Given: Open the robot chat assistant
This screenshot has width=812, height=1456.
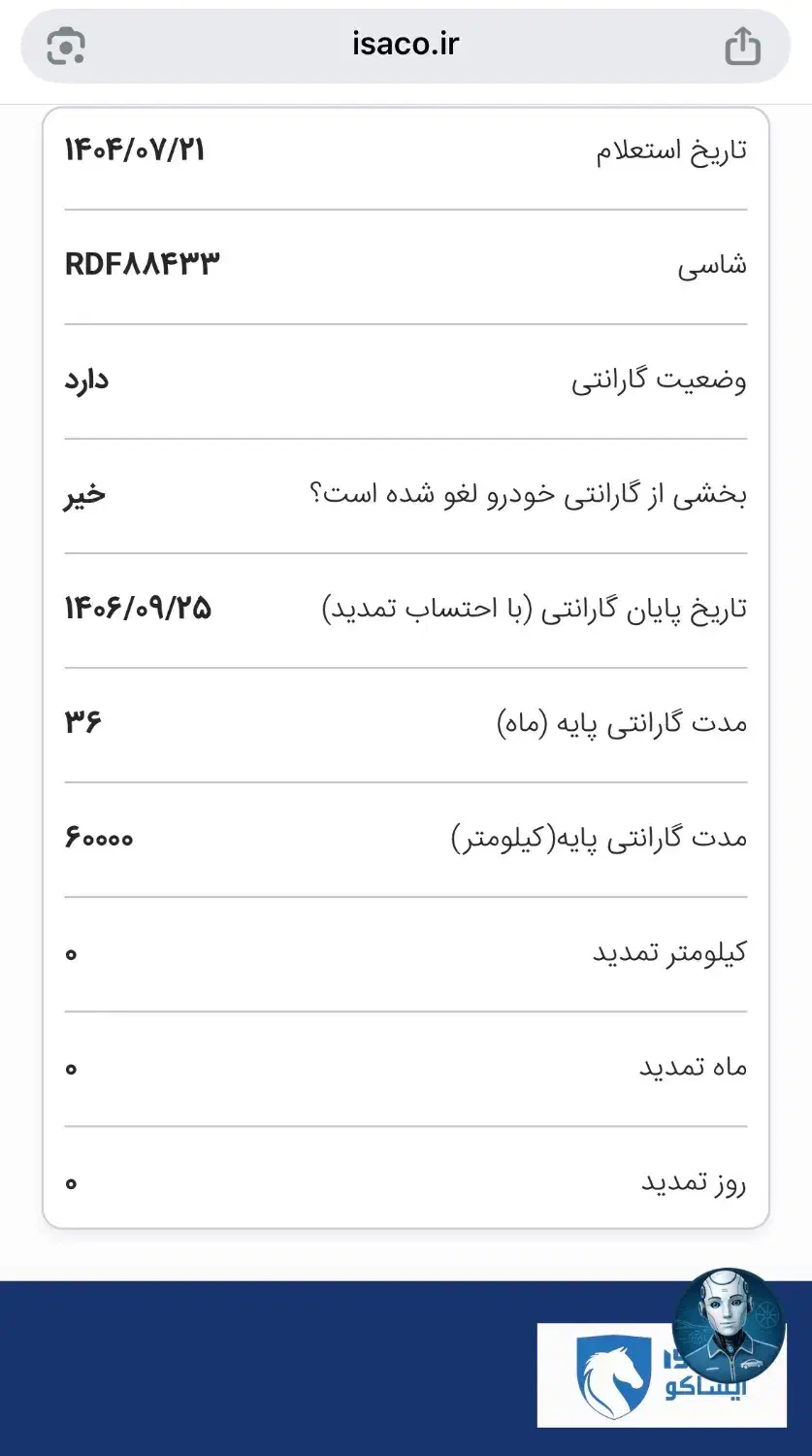Looking at the screenshot, I should pyautogui.click(x=729, y=1324).
